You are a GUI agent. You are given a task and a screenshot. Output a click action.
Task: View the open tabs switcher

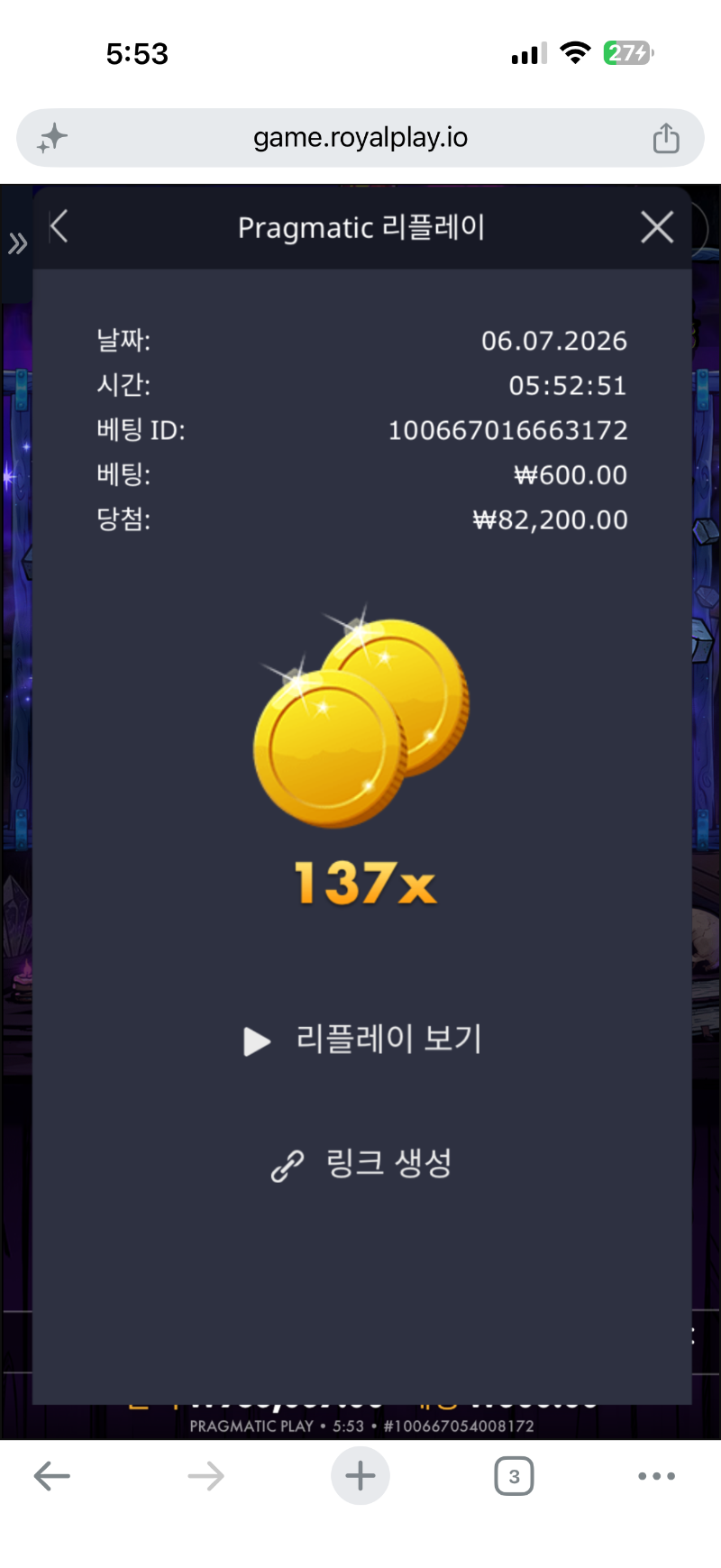pyautogui.click(x=514, y=1476)
